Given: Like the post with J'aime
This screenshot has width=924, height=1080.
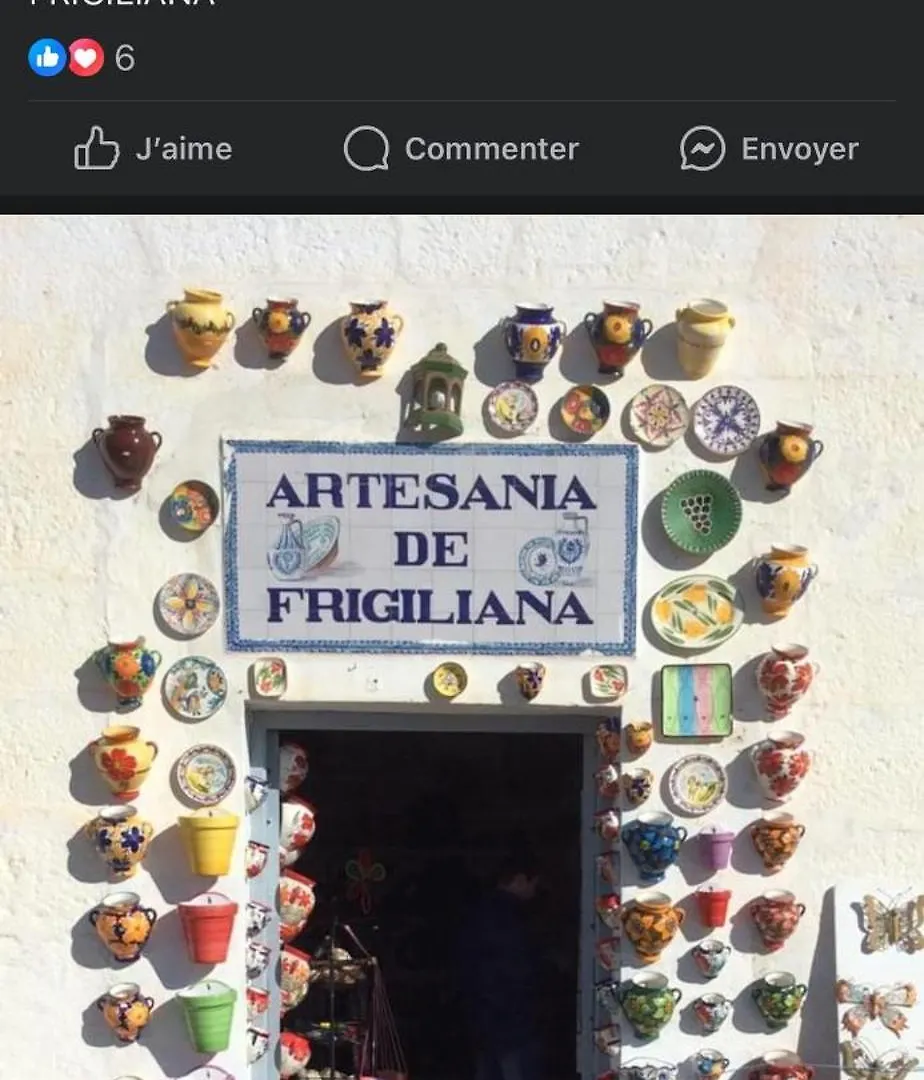Looking at the screenshot, I should [x=153, y=149].
